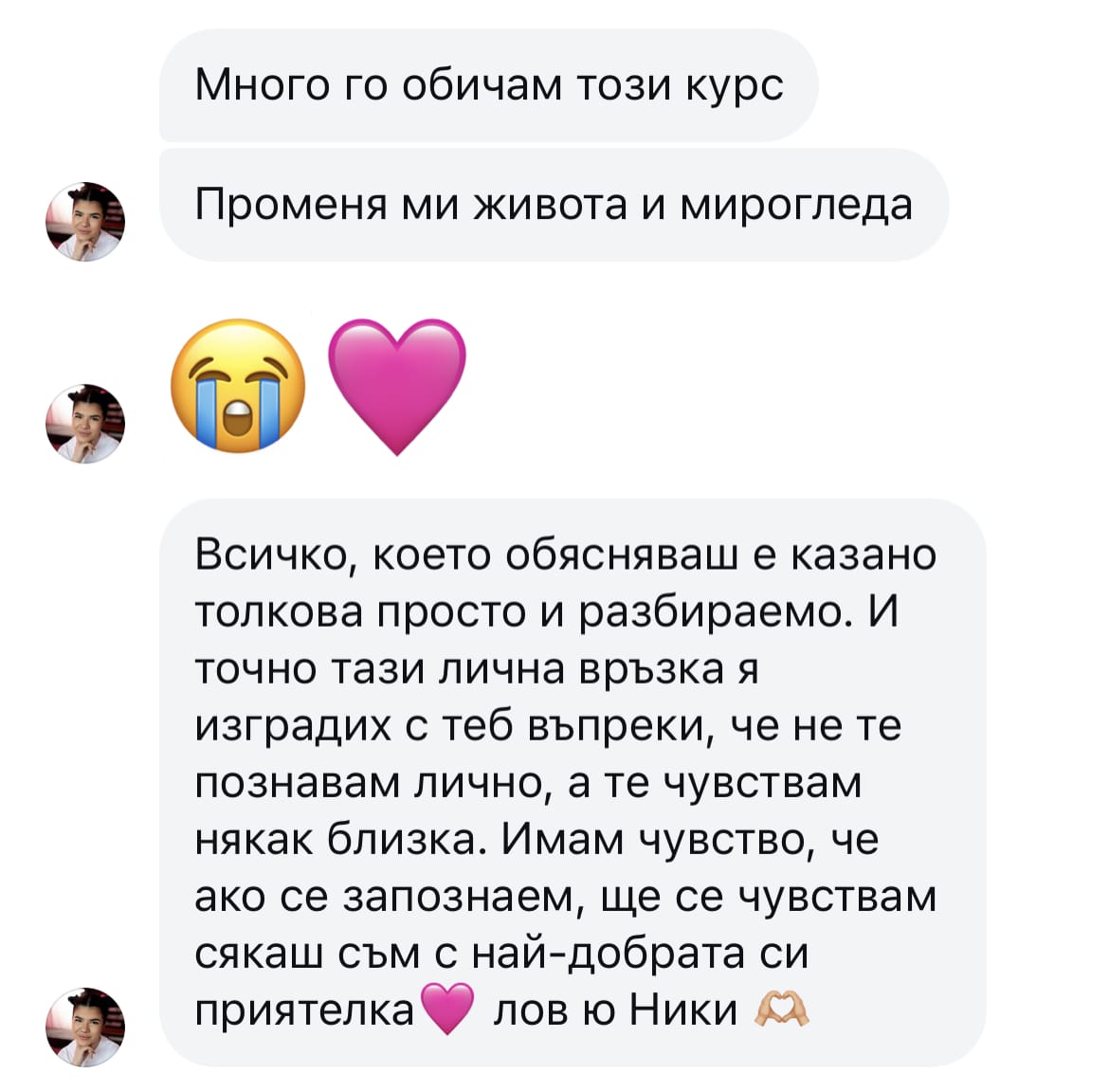
Task: Open sender's avatar beside "Променя ми живота" message
Action: [x=85, y=222]
